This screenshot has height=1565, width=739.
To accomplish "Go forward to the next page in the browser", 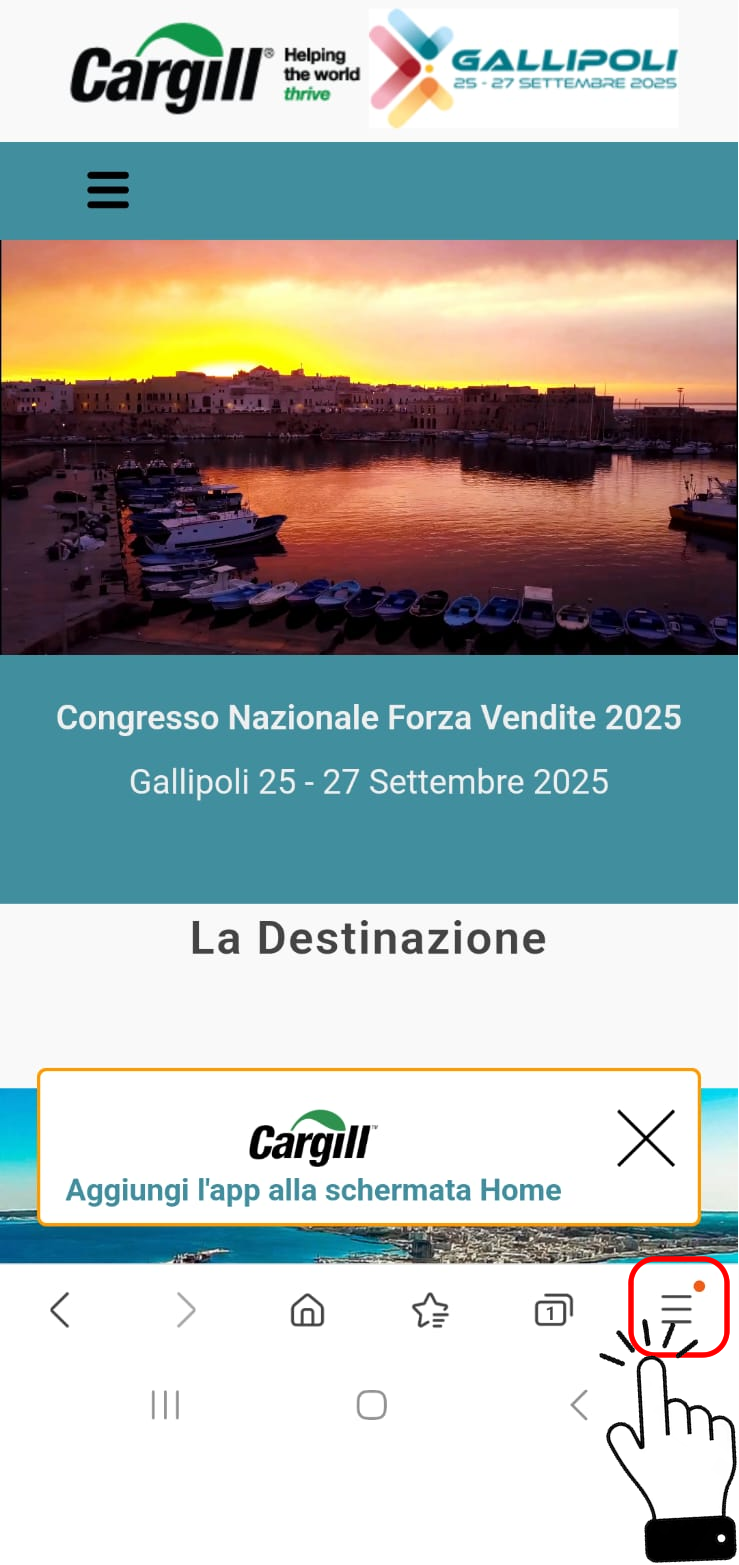I will point(186,1309).
